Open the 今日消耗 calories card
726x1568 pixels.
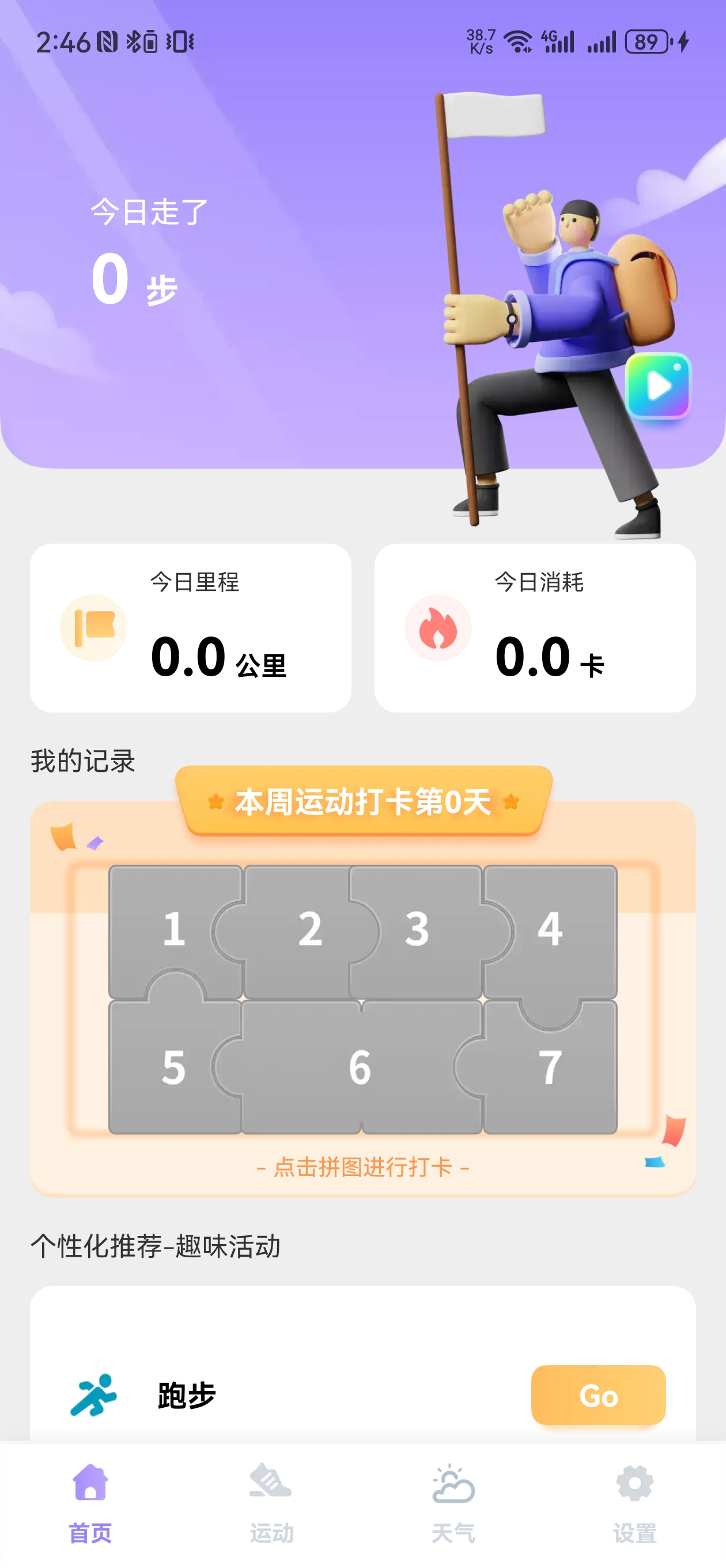[x=534, y=628]
